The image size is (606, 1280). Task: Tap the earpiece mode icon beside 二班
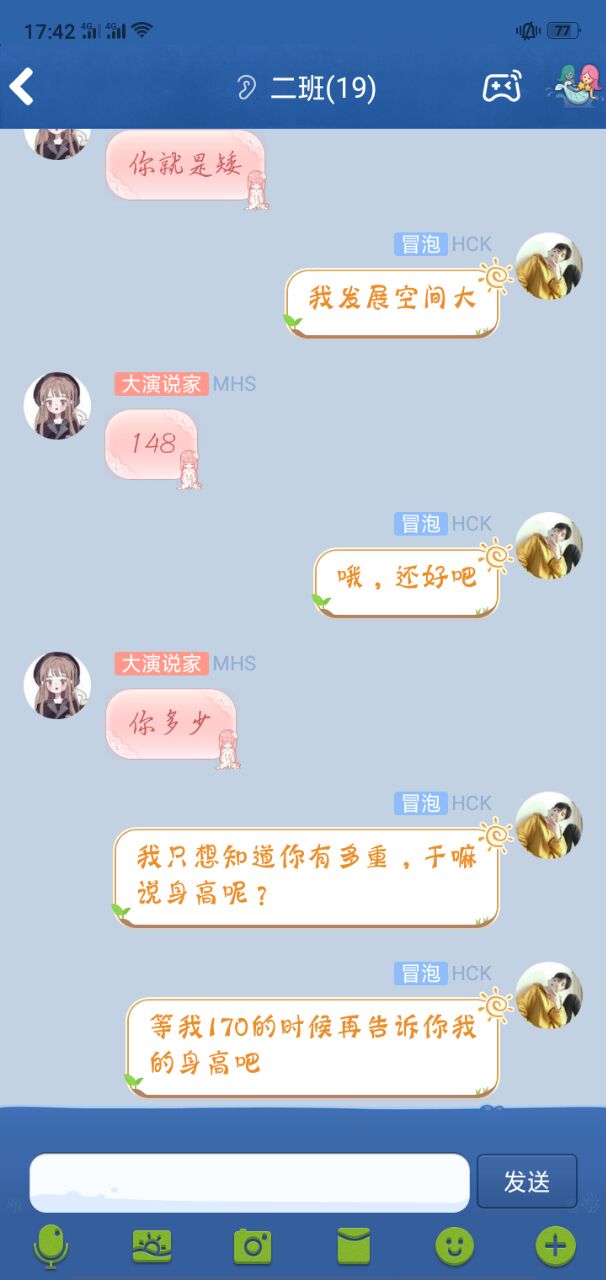coord(246,88)
